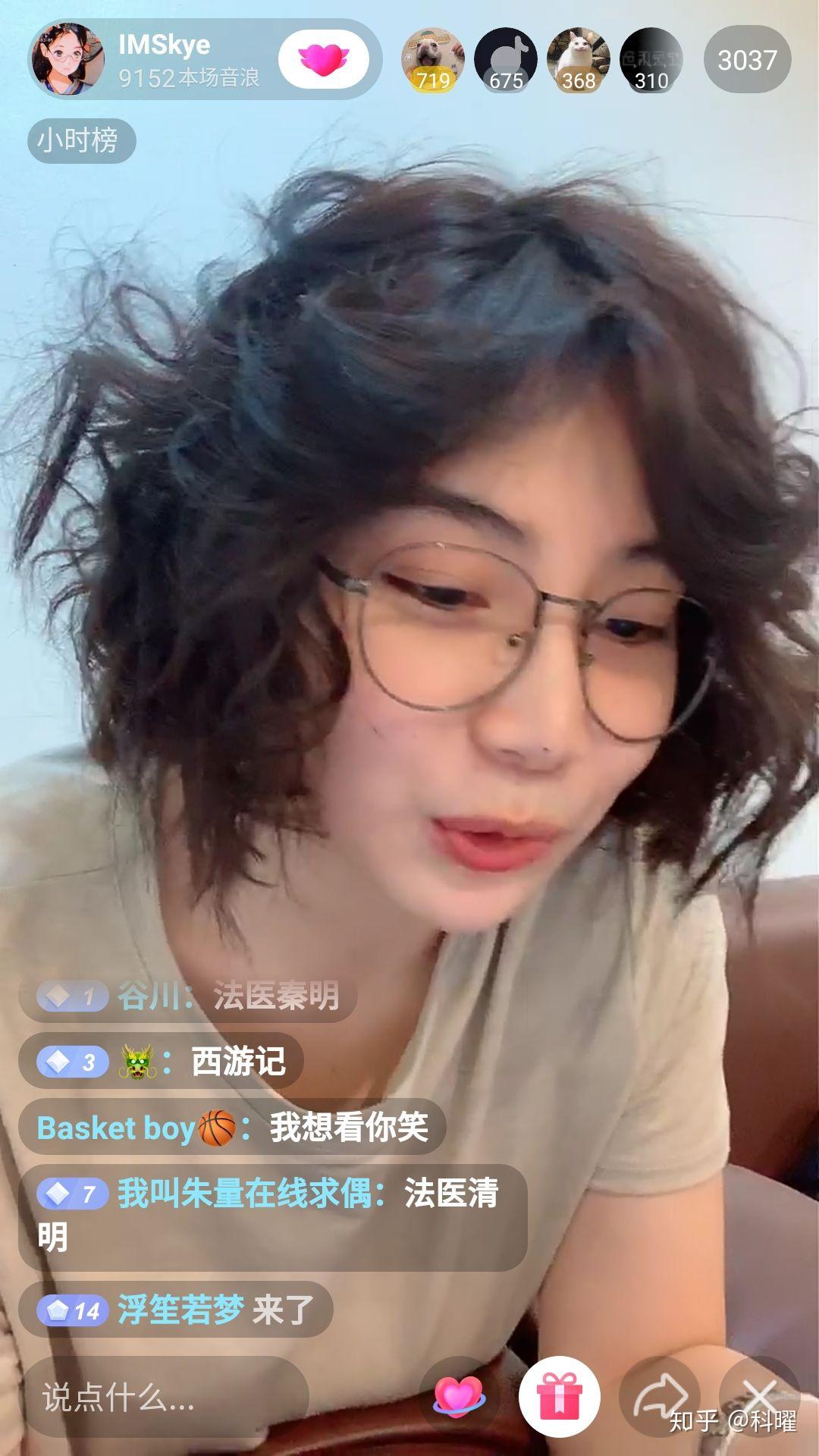Open the 小时榜 hourly ranking panel

(80, 141)
